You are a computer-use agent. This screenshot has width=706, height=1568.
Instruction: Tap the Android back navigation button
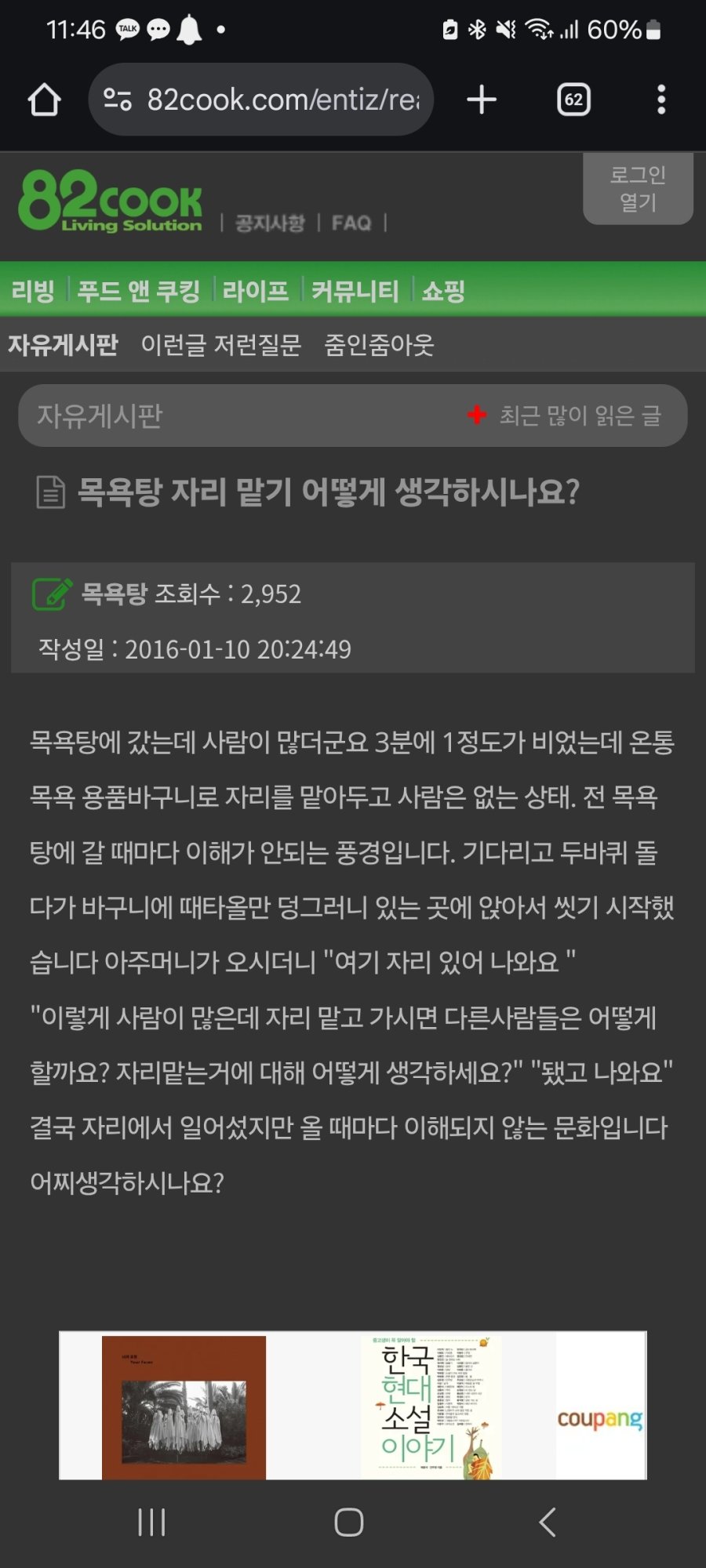pos(547,1521)
